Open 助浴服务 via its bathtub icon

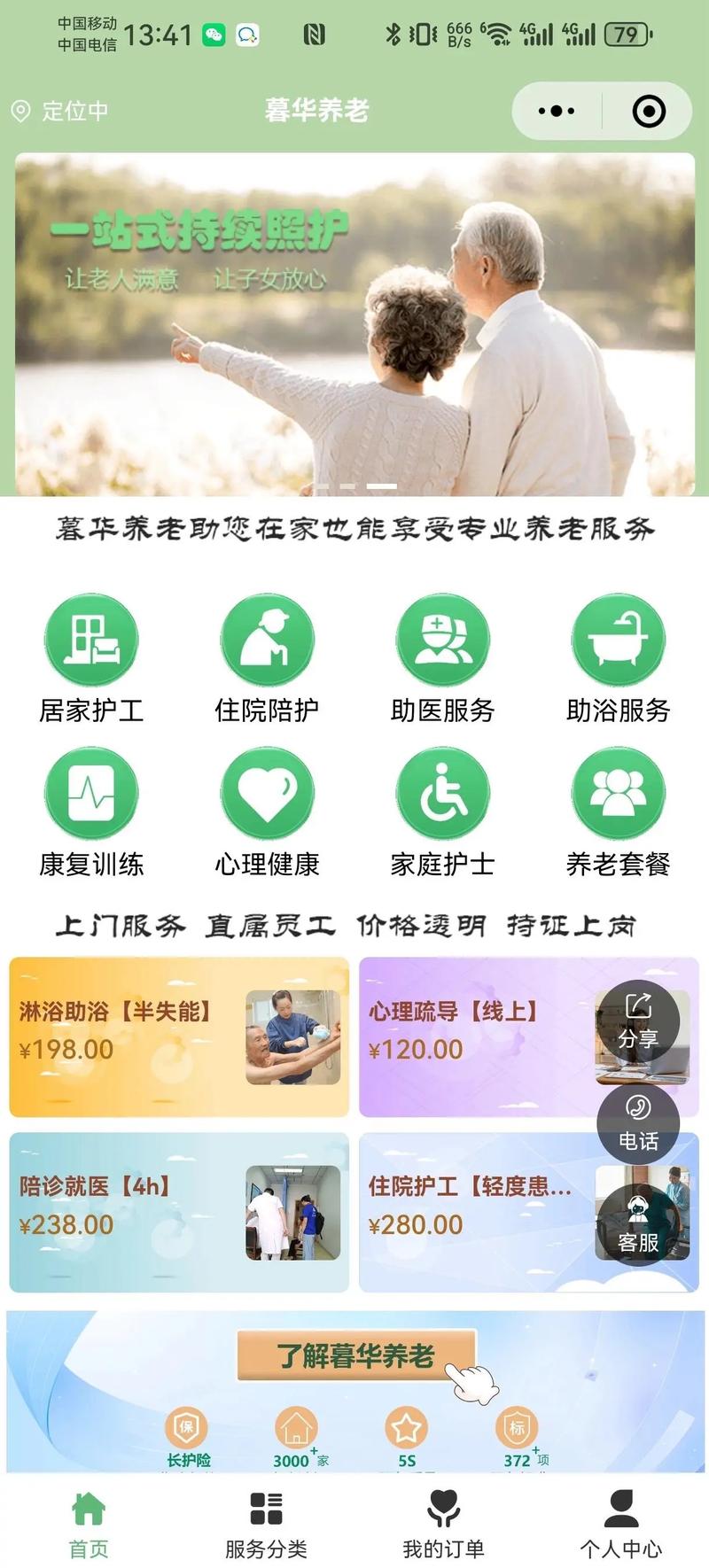coord(619,640)
